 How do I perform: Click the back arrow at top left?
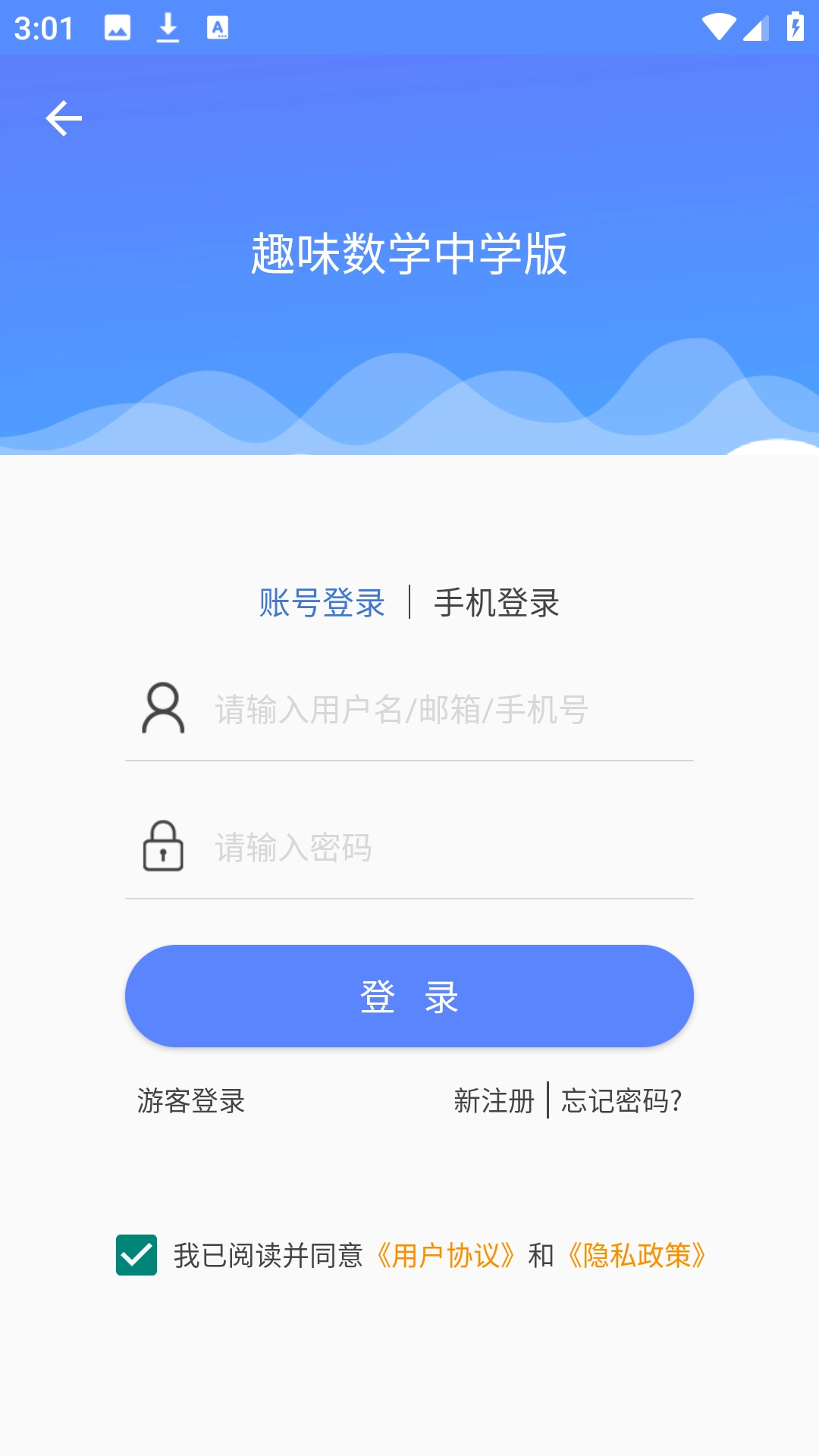[x=64, y=118]
